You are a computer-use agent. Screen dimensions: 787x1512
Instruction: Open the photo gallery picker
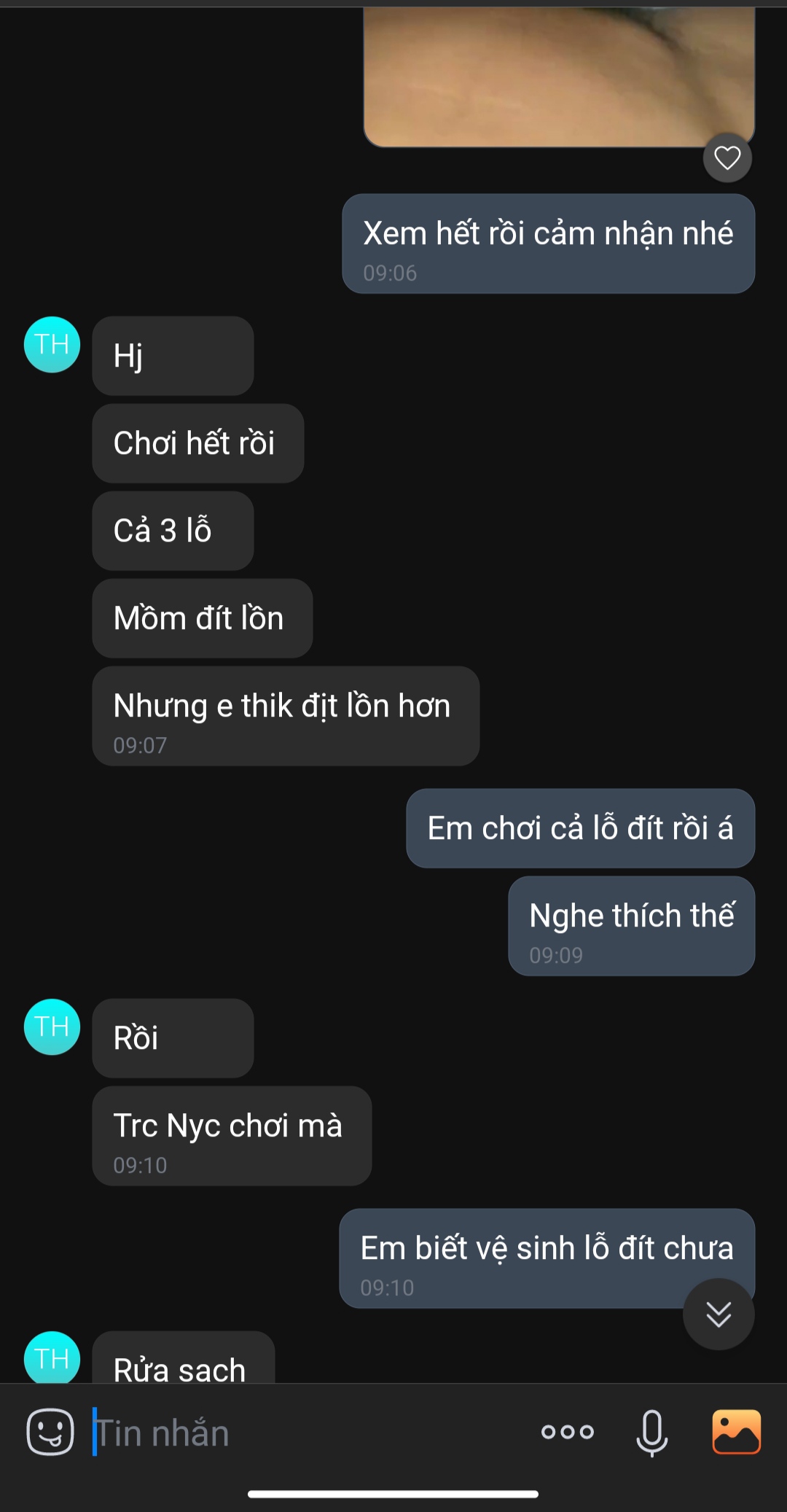pos(736,1432)
